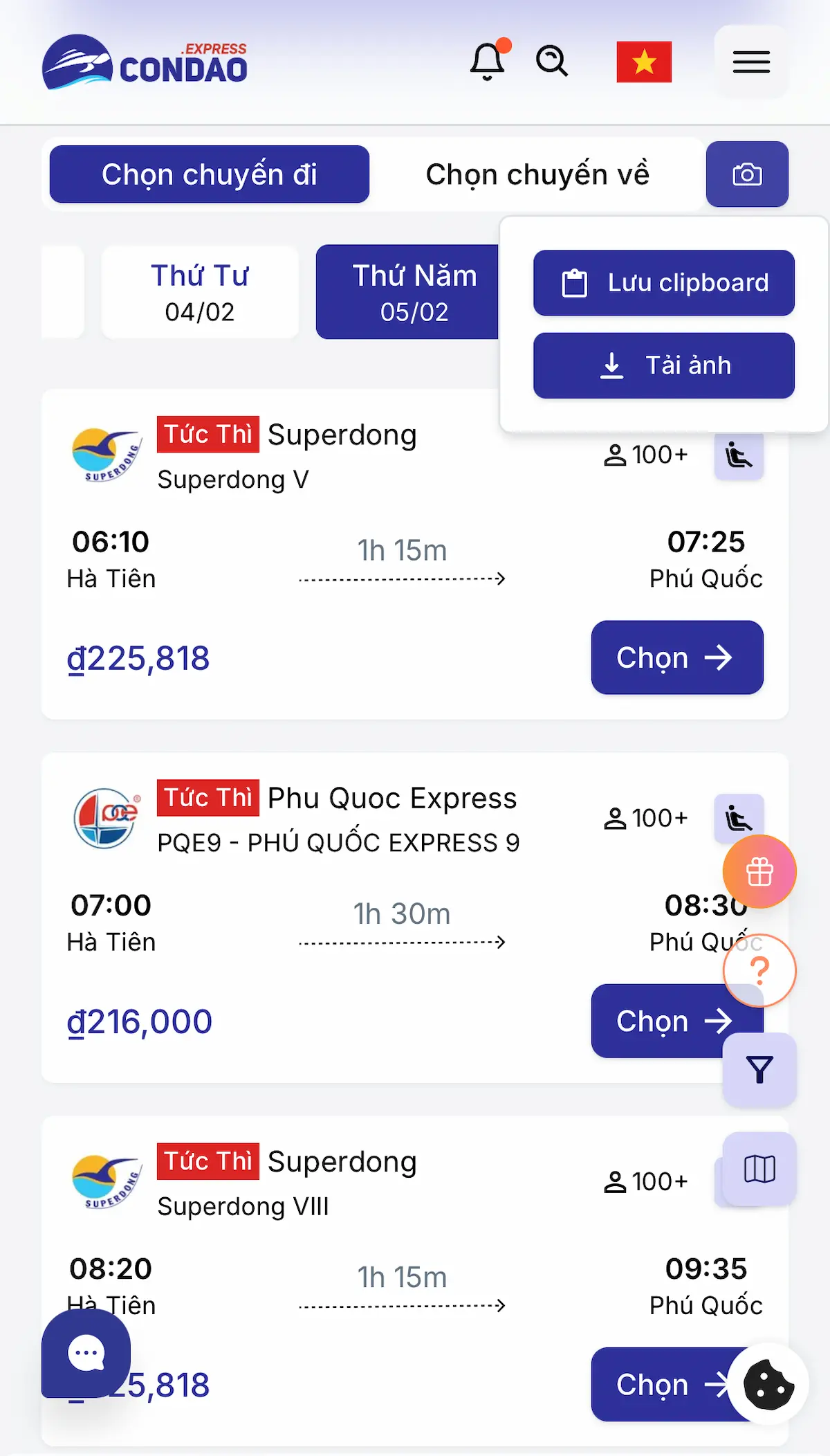Click the camera screenshot icon
Viewport: 830px width, 1456px height.
[x=747, y=174]
